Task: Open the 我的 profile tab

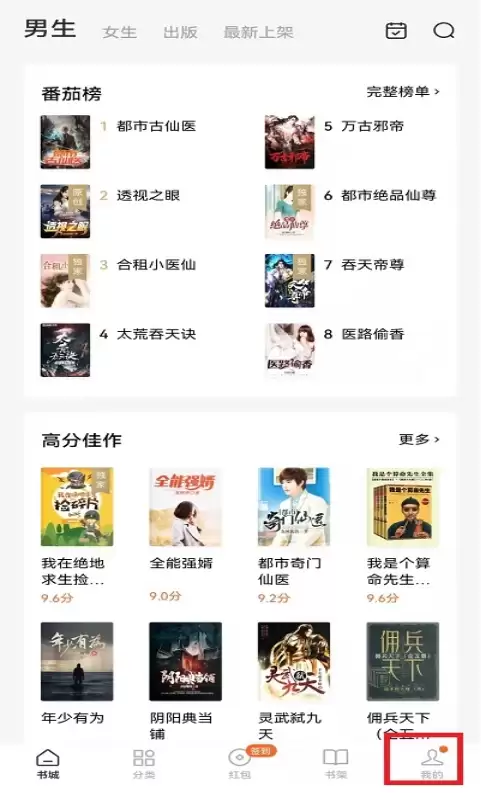Action: click(x=432, y=764)
